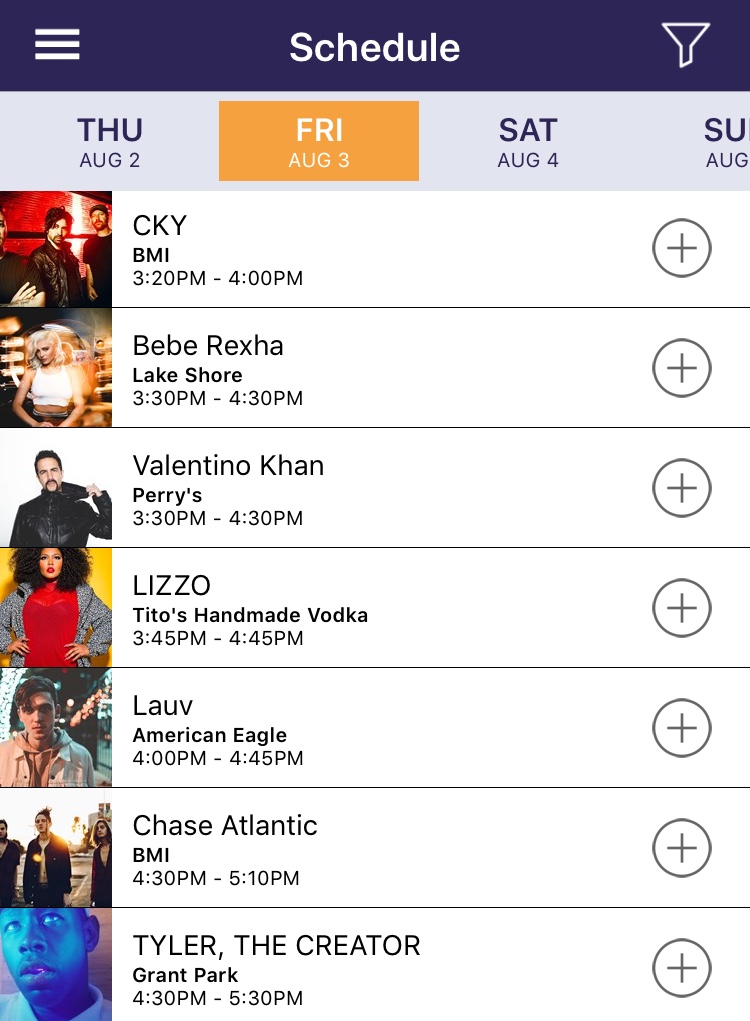The width and height of the screenshot is (750, 1021).
Task: Add Bebe Rexha to my schedule
Action: [x=681, y=368]
